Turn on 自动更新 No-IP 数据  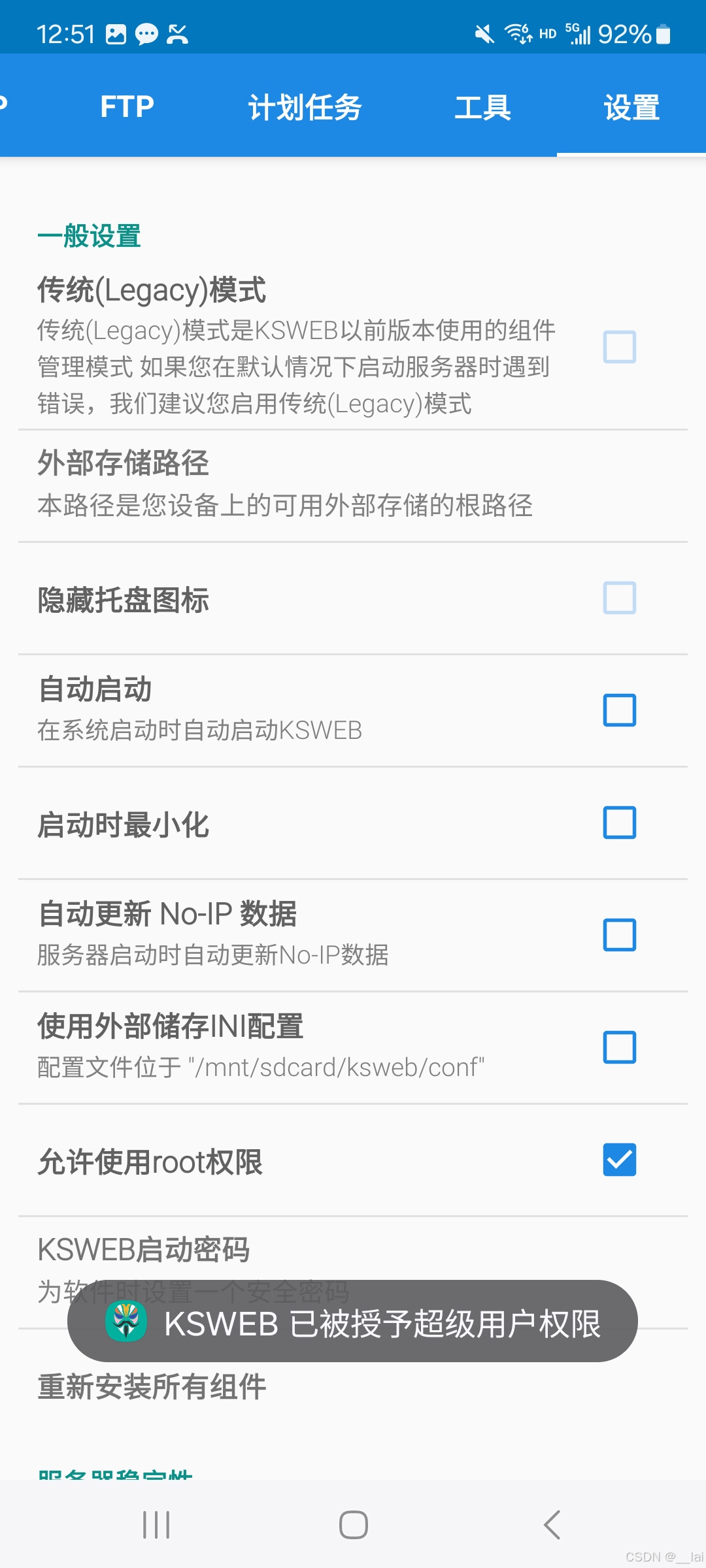point(620,935)
